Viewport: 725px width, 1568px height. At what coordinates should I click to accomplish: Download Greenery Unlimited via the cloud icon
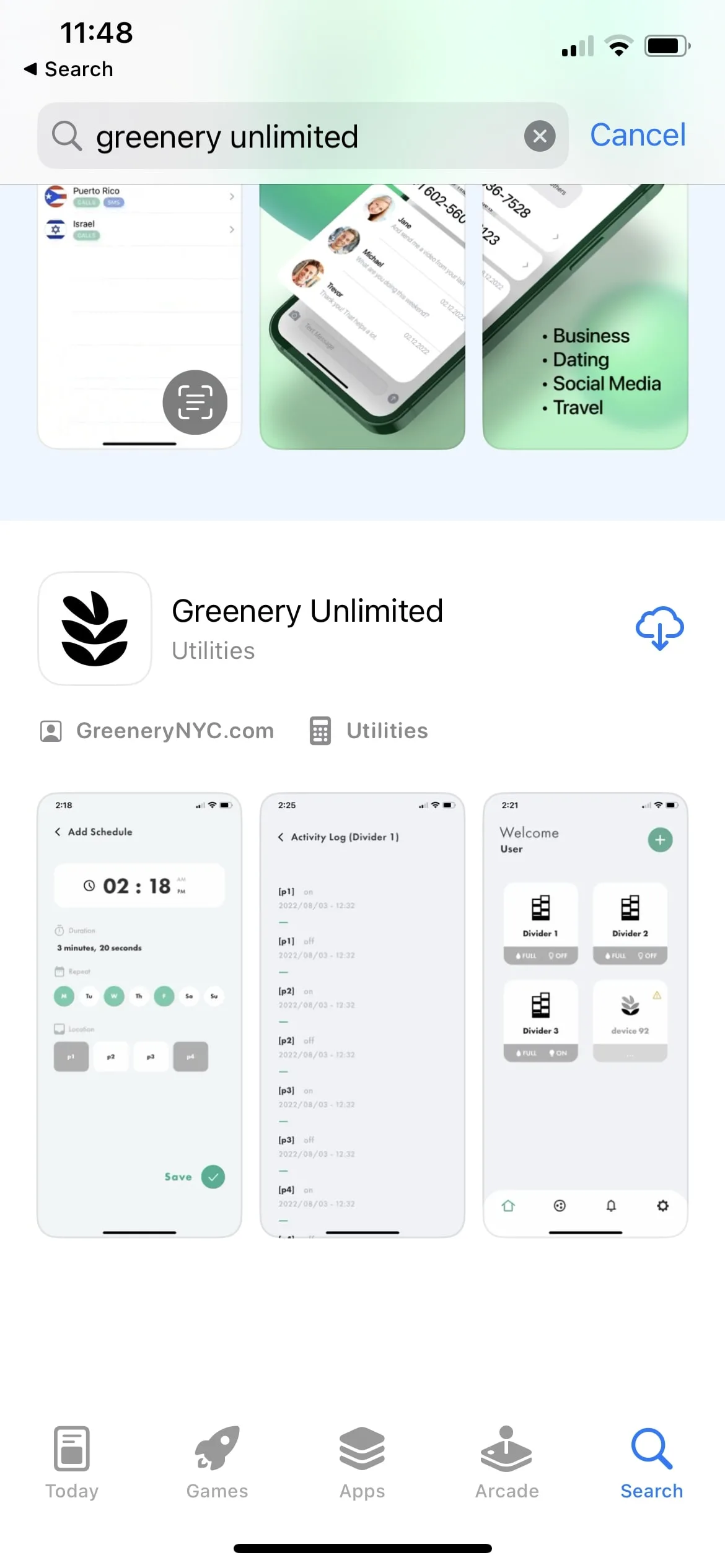point(659,628)
